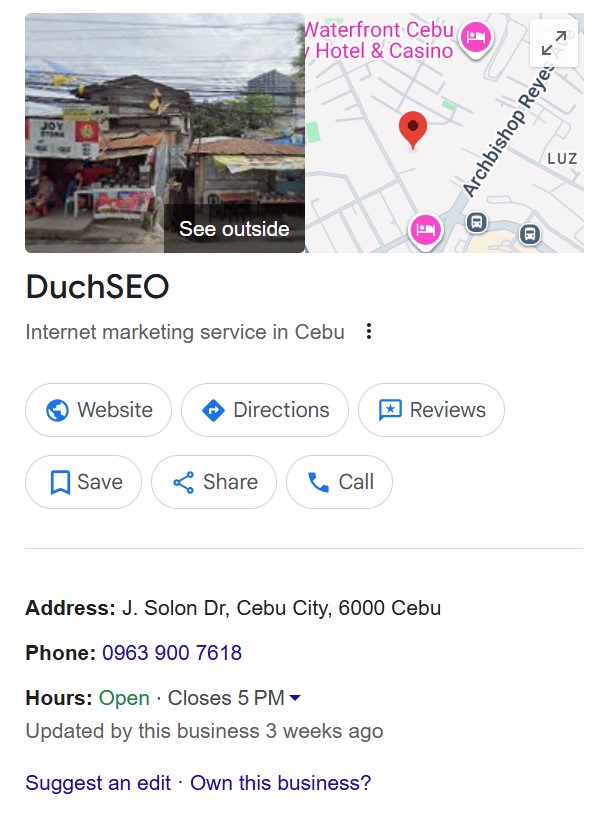Open the See outside street view photo
Screen dimensions: 609x823
[165, 132]
